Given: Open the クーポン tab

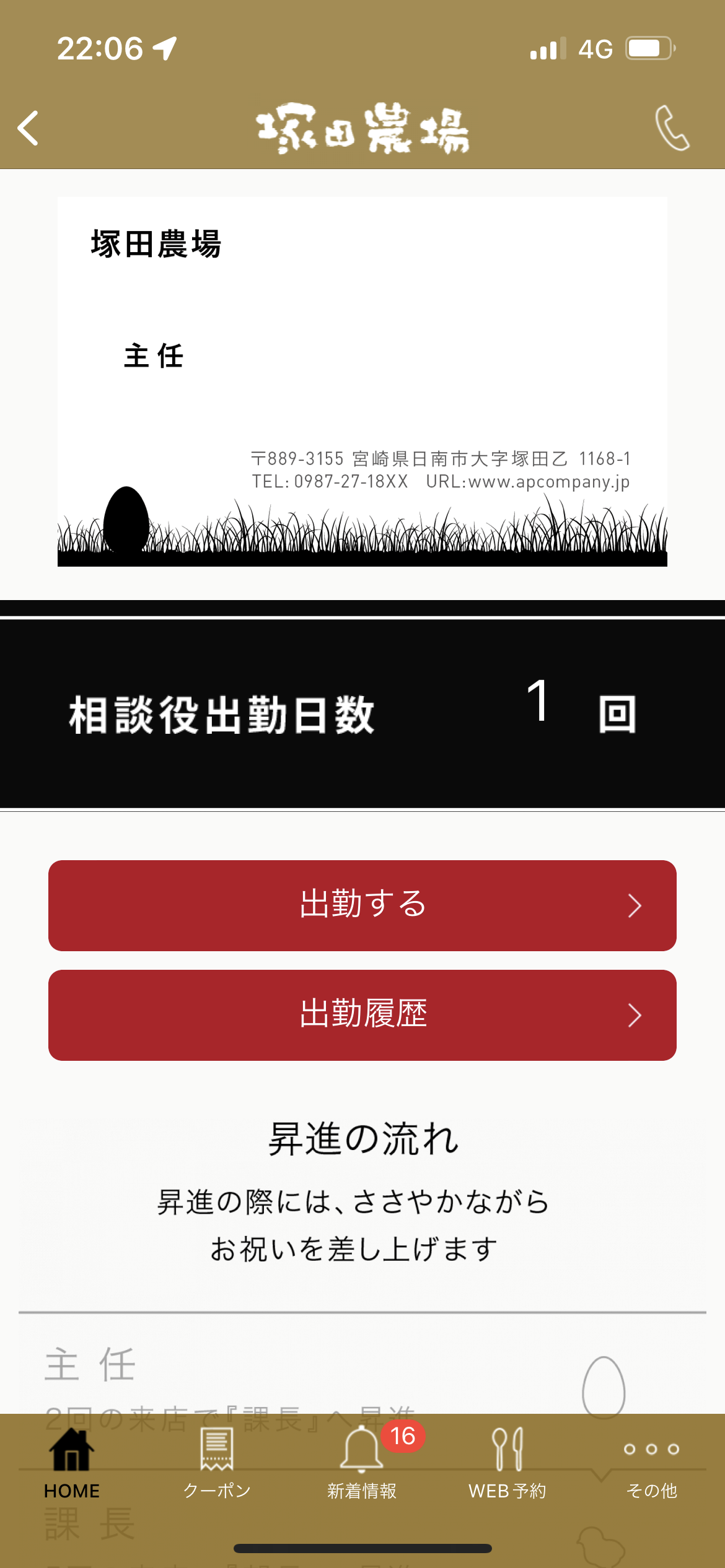Looking at the screenshot, I should (x=217, y=1463).
